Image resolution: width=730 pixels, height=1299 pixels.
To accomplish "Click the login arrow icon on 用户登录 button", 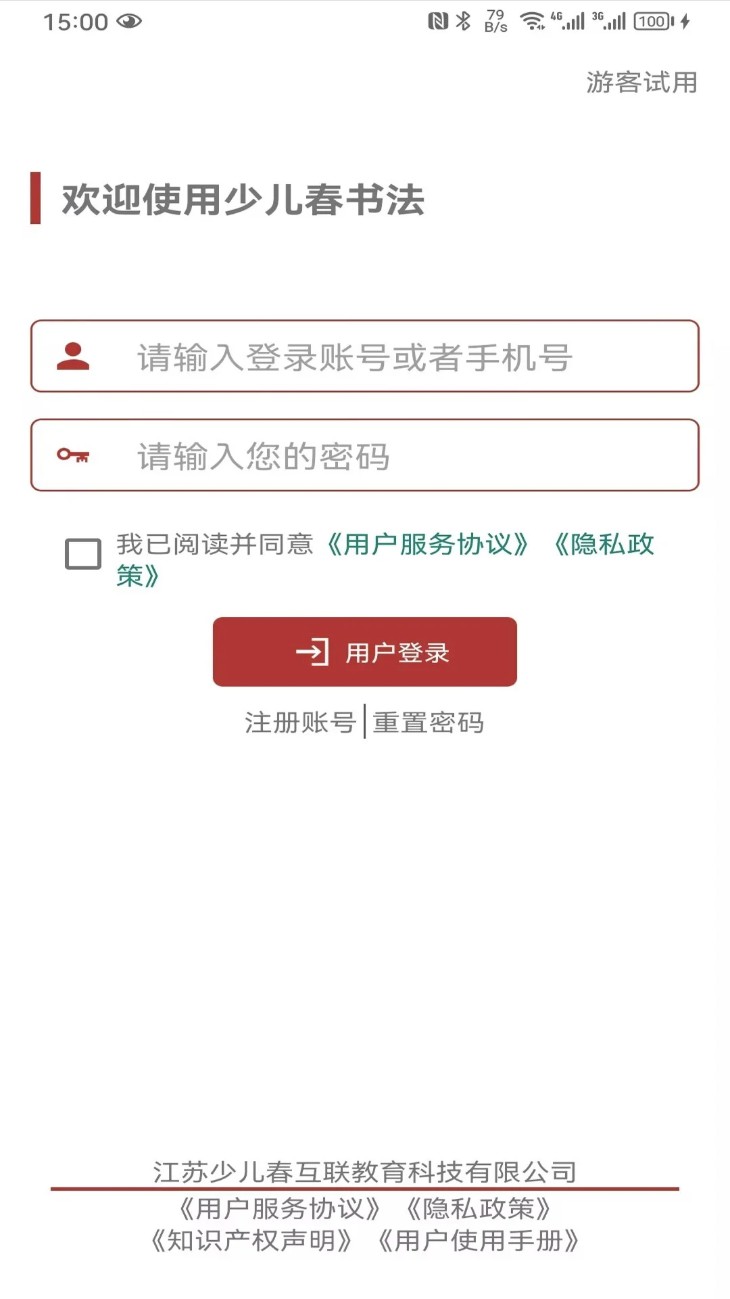I will [314, 651].
